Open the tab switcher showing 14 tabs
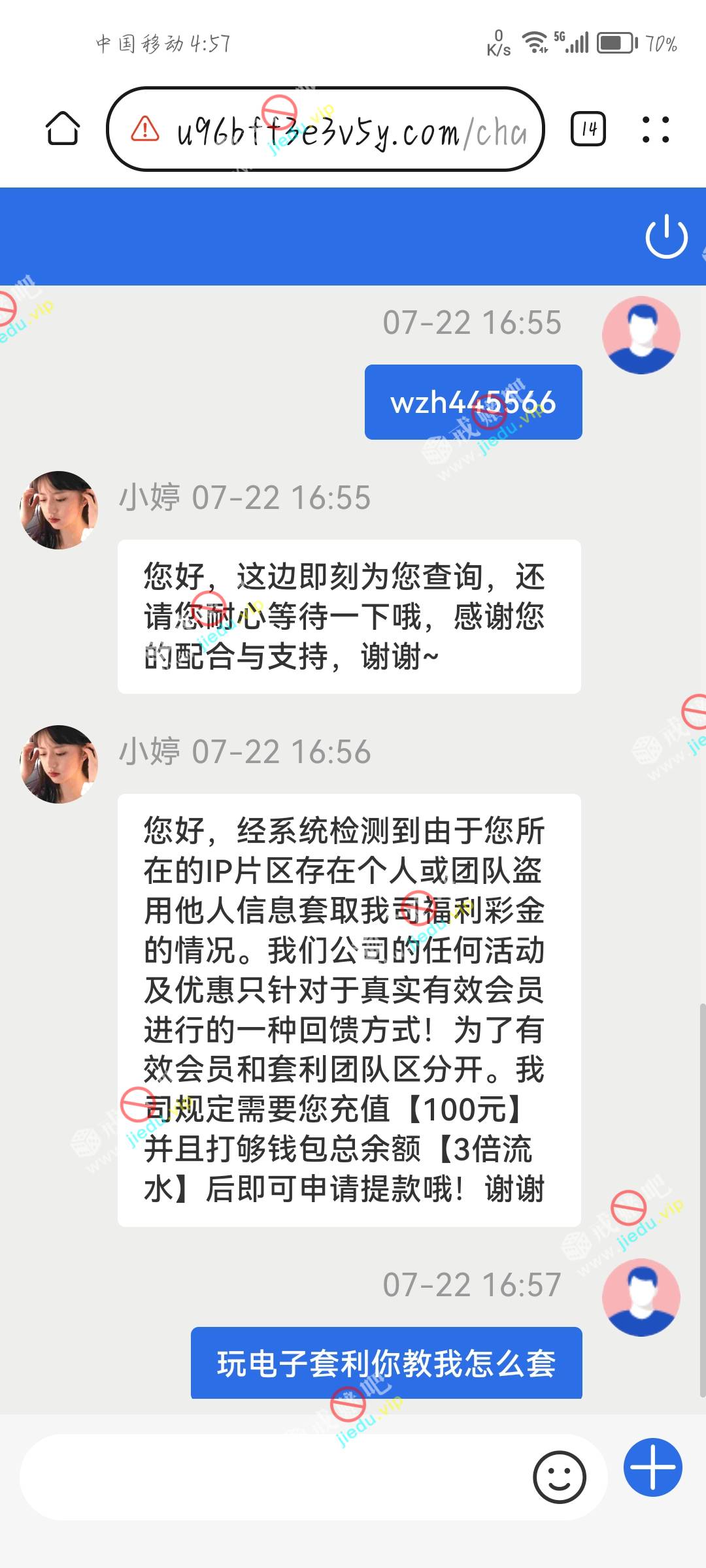Viewport: 706px width, 1568px height. [588, 129]
